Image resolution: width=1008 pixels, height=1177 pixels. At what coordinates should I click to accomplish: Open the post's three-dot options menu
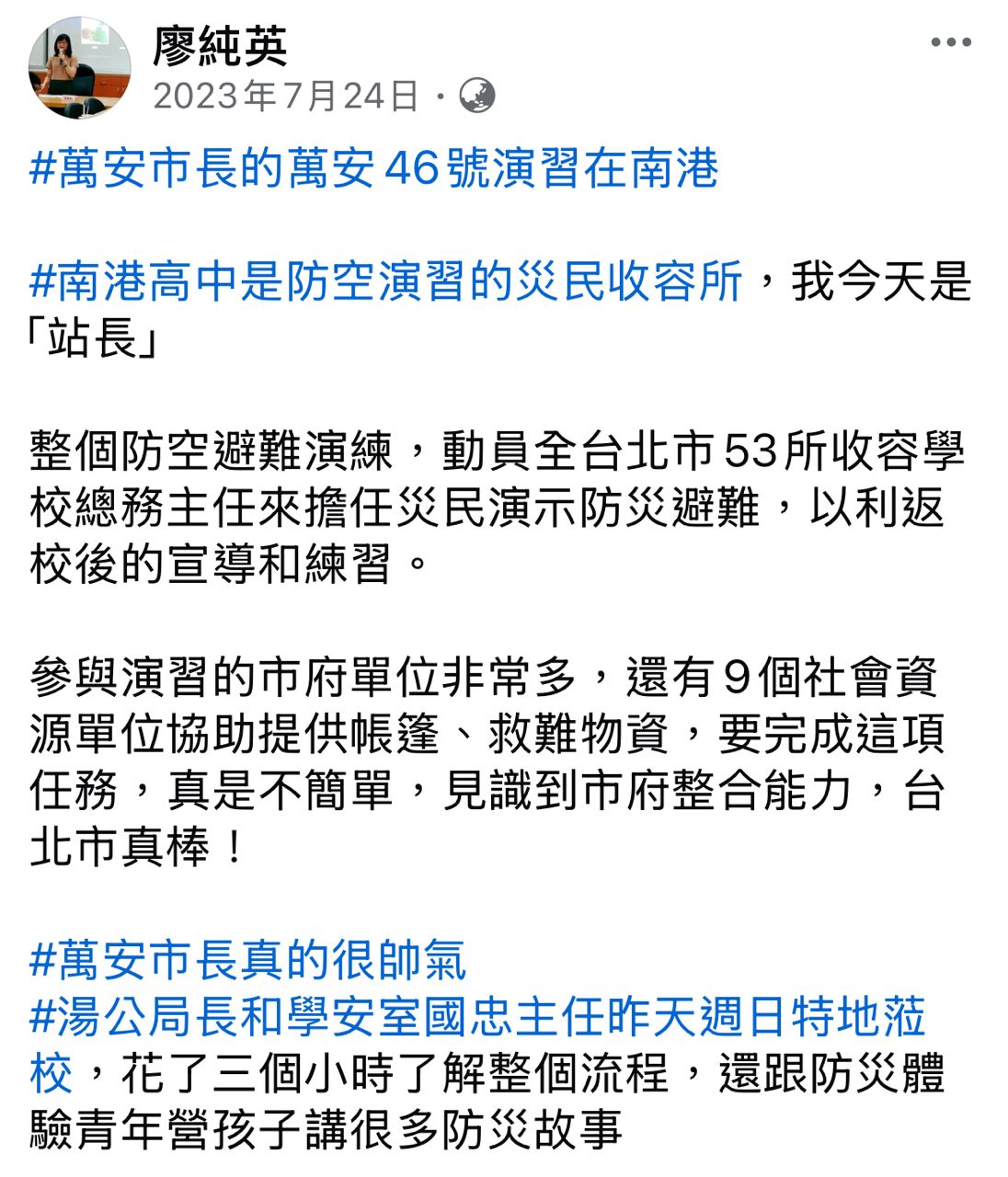(950, 42)
